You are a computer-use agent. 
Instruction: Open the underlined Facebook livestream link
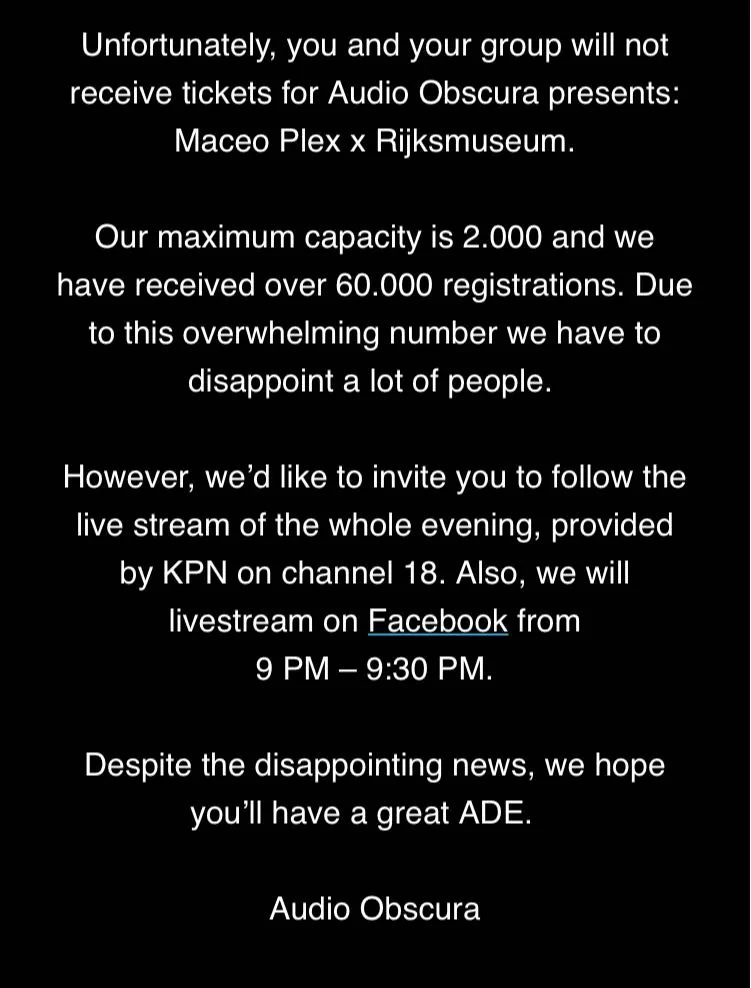[x=438, y=621]
